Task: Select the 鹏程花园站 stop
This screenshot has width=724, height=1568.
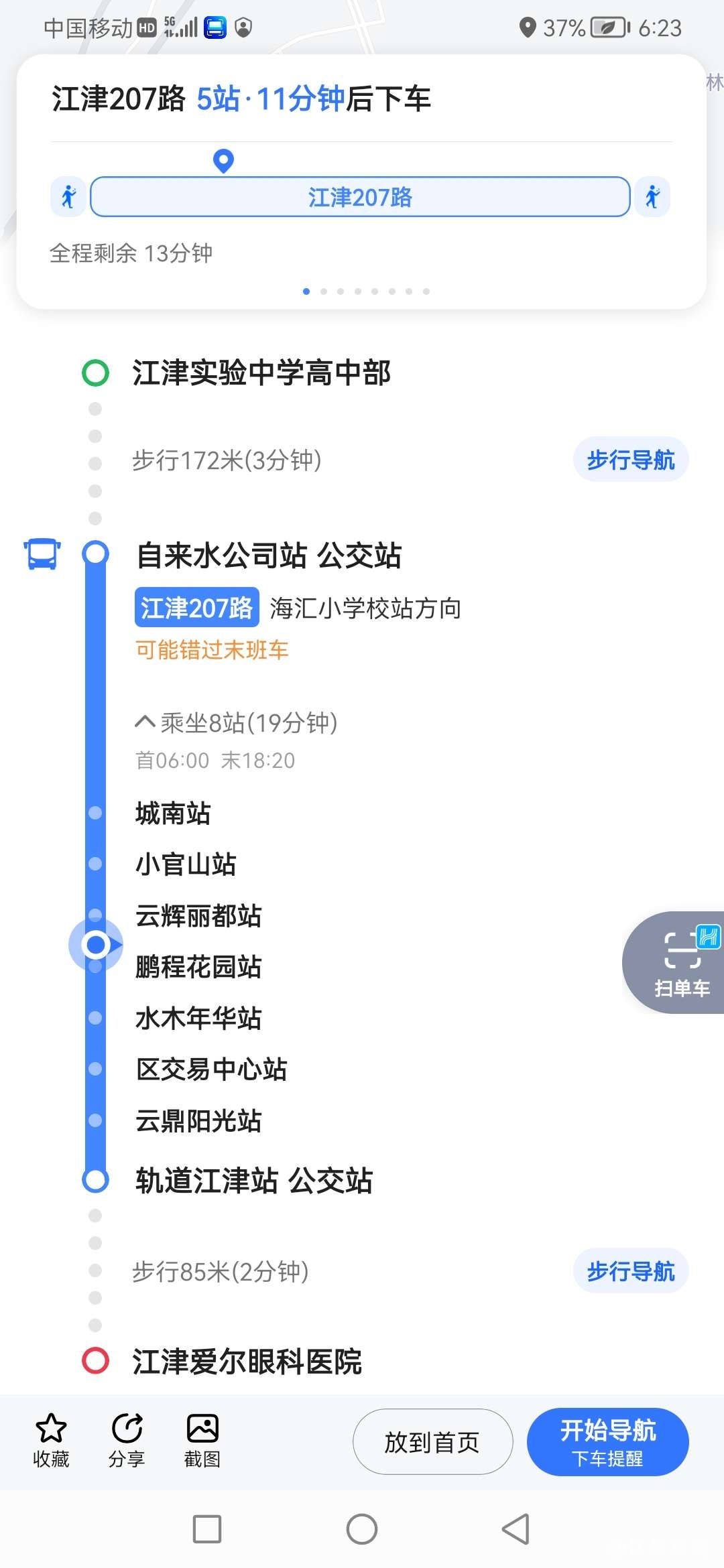Action: (198, 967)
